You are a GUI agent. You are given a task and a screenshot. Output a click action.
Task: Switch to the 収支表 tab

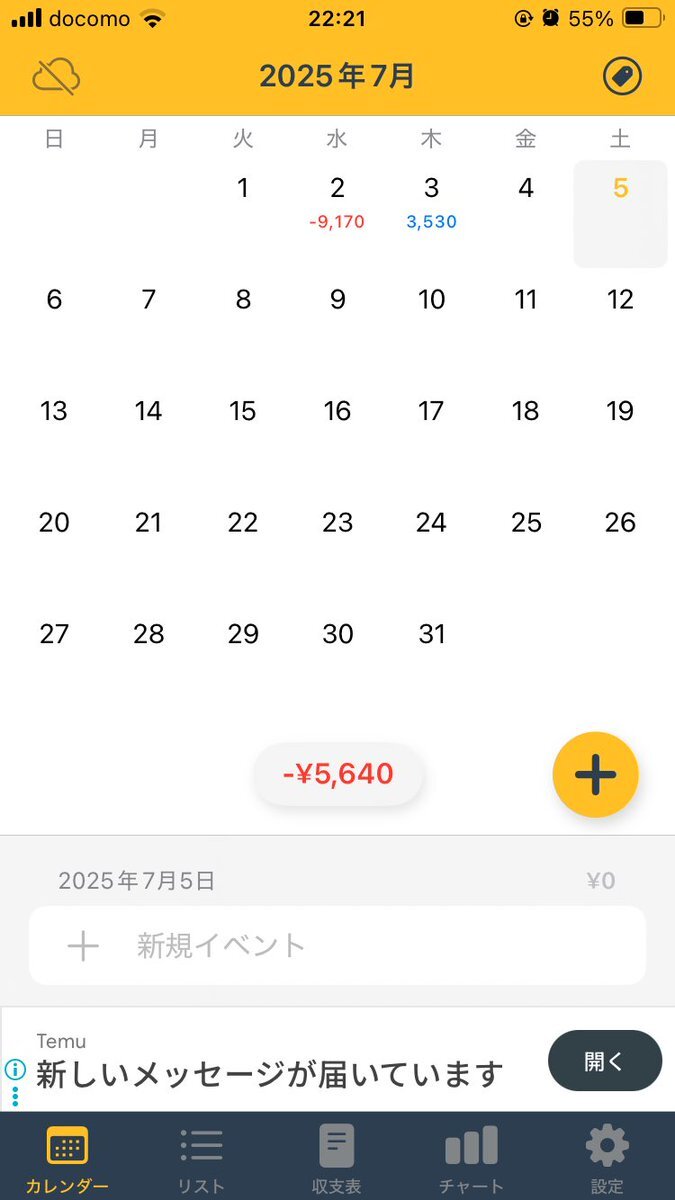tap(336, 1159)
